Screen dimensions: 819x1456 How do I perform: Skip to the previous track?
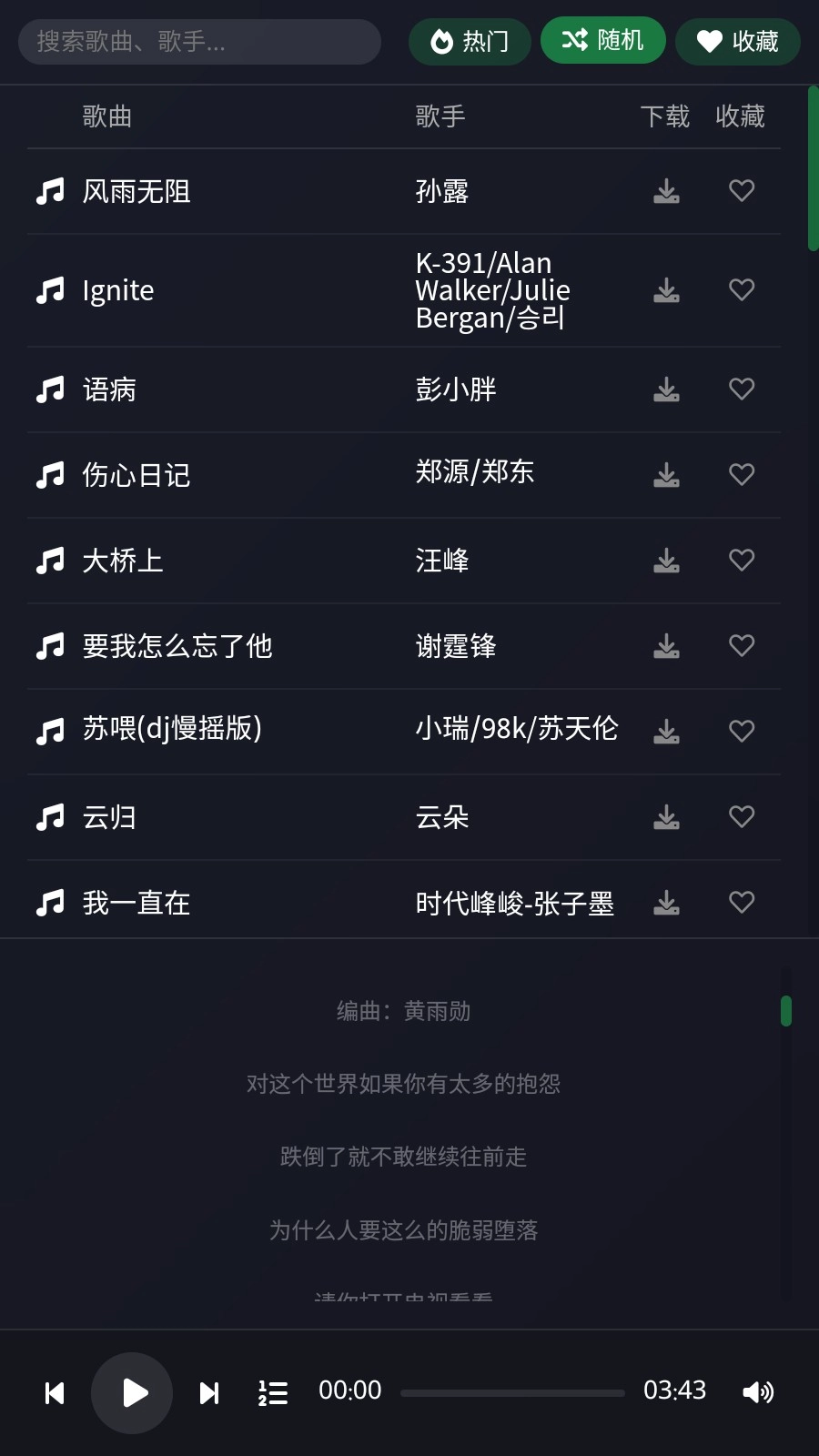click(x=55, y=1393)
